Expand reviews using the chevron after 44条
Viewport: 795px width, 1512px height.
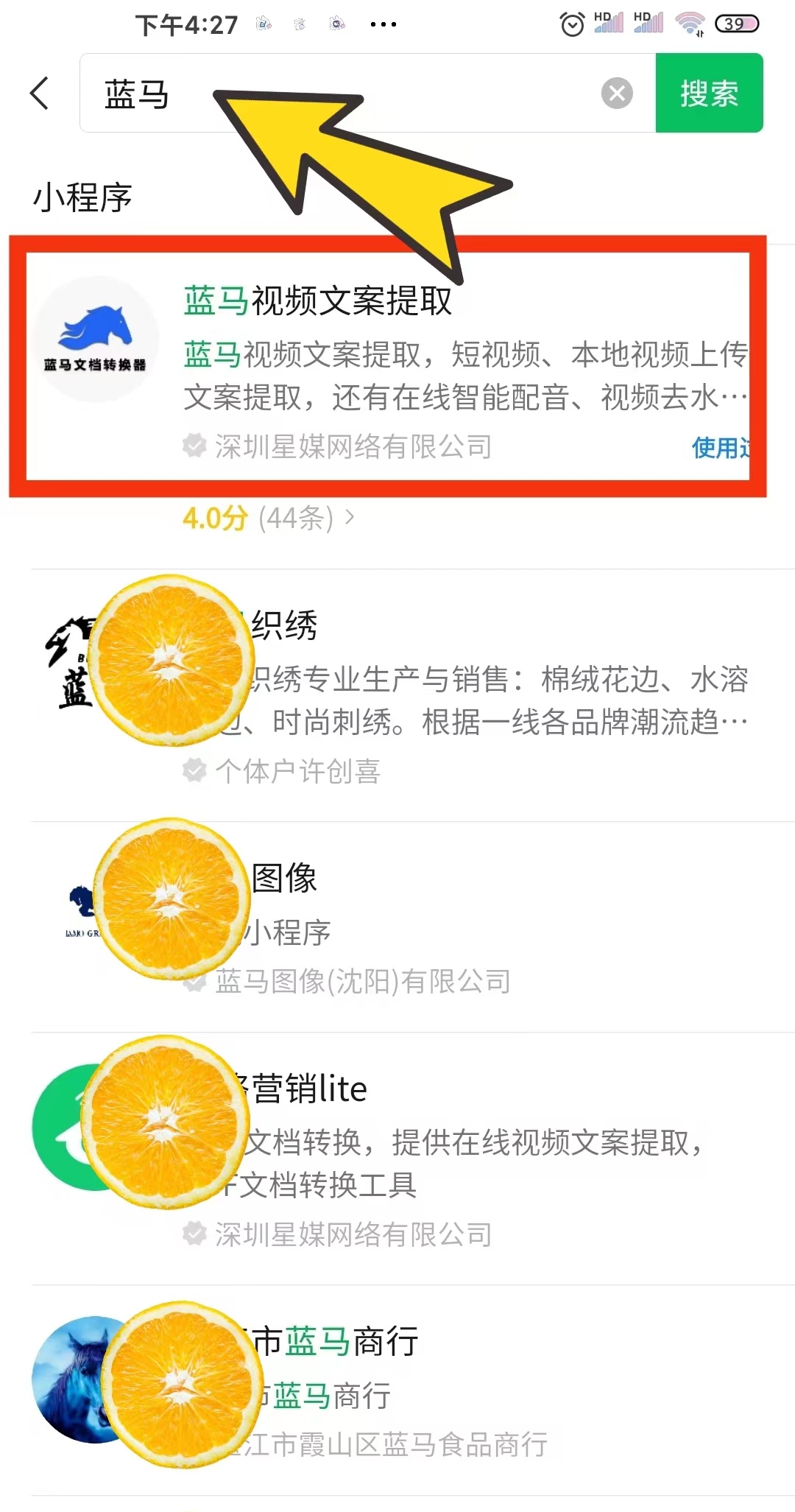tap(351, 518)
